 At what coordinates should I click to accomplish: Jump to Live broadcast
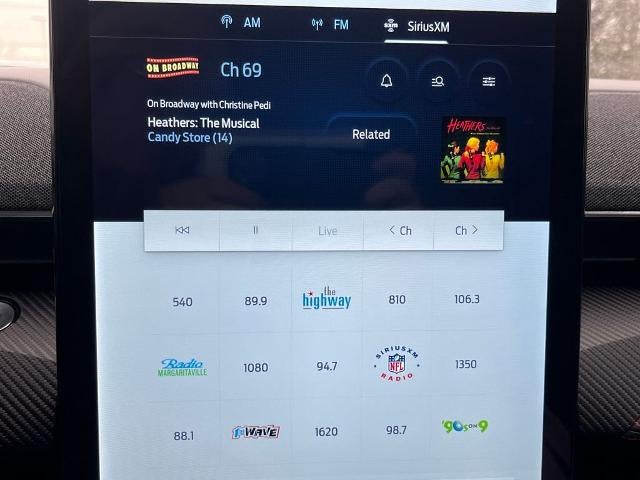coord(328,231)
